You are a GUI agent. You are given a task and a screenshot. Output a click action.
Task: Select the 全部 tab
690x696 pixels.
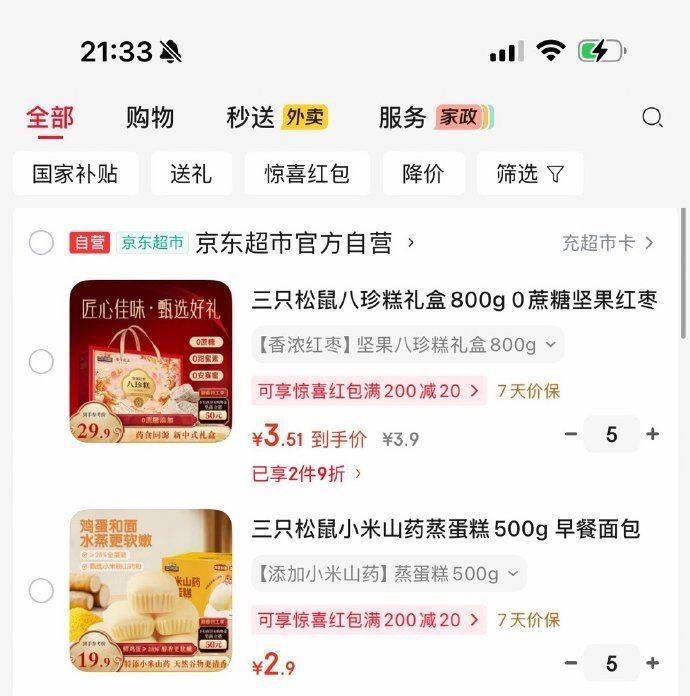[x=50, y=118]
